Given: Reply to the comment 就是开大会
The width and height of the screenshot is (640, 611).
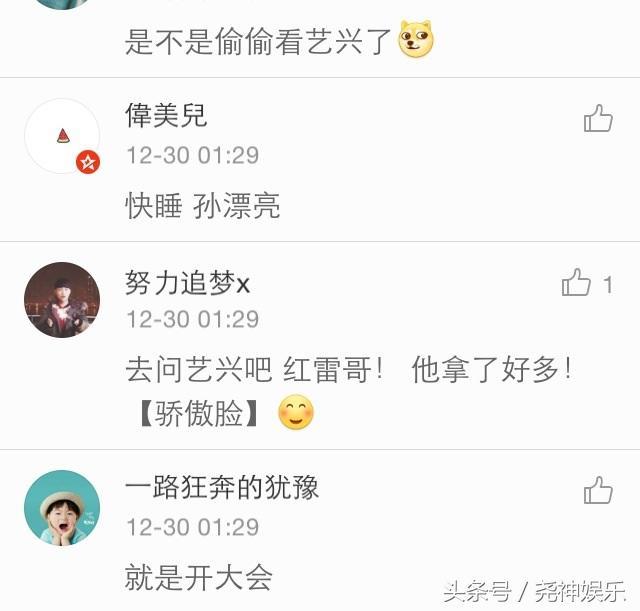Looking at the screenshot, I should click(x=198, y=577).
